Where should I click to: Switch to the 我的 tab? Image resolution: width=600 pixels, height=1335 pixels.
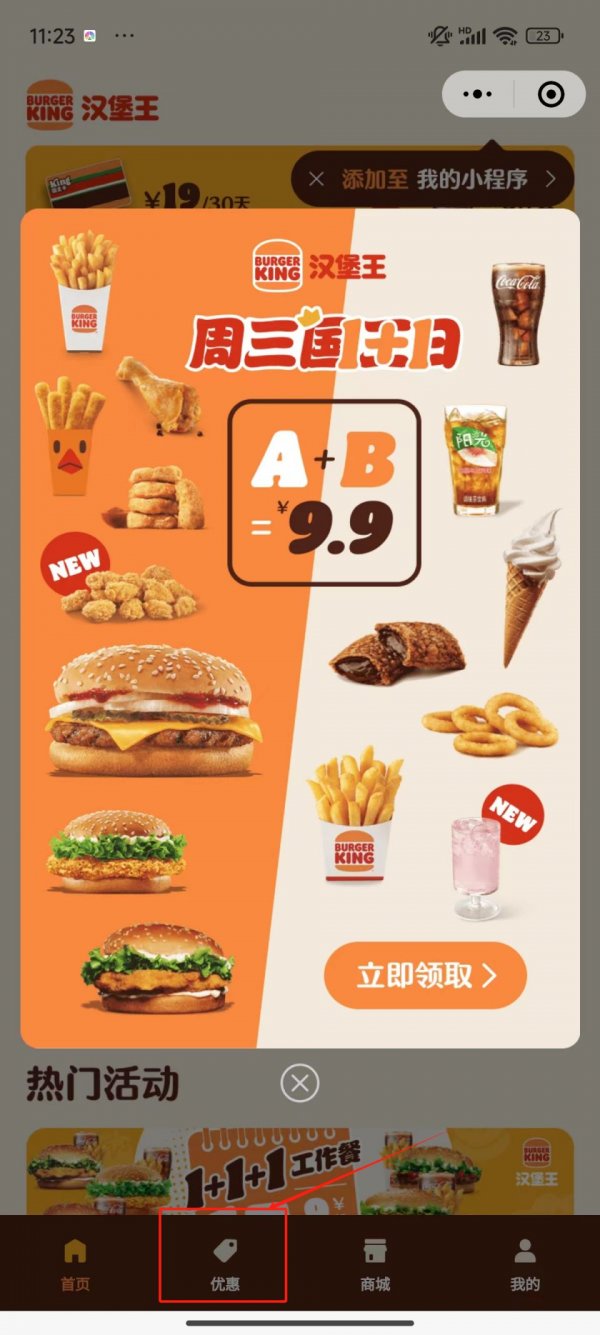[x=525, y=1263]
